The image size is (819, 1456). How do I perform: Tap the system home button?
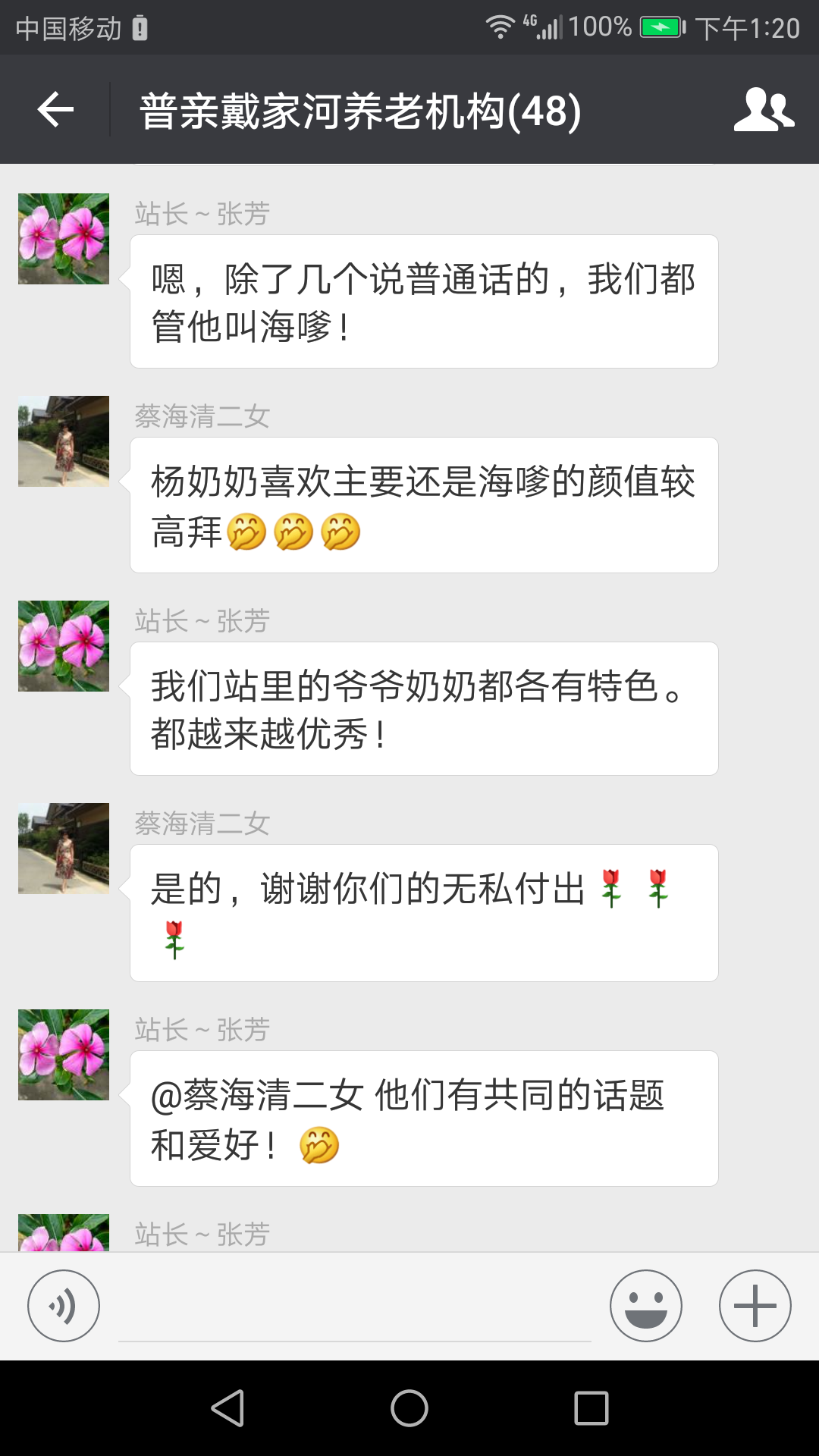(x=409, y=1408)
